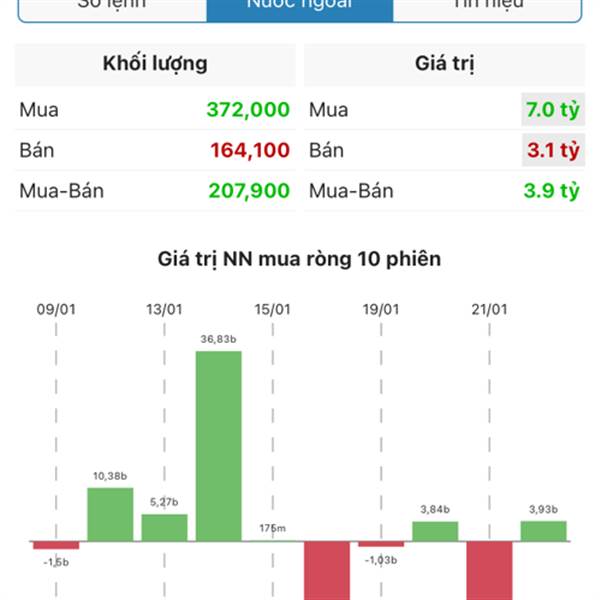Switch to the Sổ lệnh tab
The width and height of the screenshot is (600, 600).
(x=112, y=6)
